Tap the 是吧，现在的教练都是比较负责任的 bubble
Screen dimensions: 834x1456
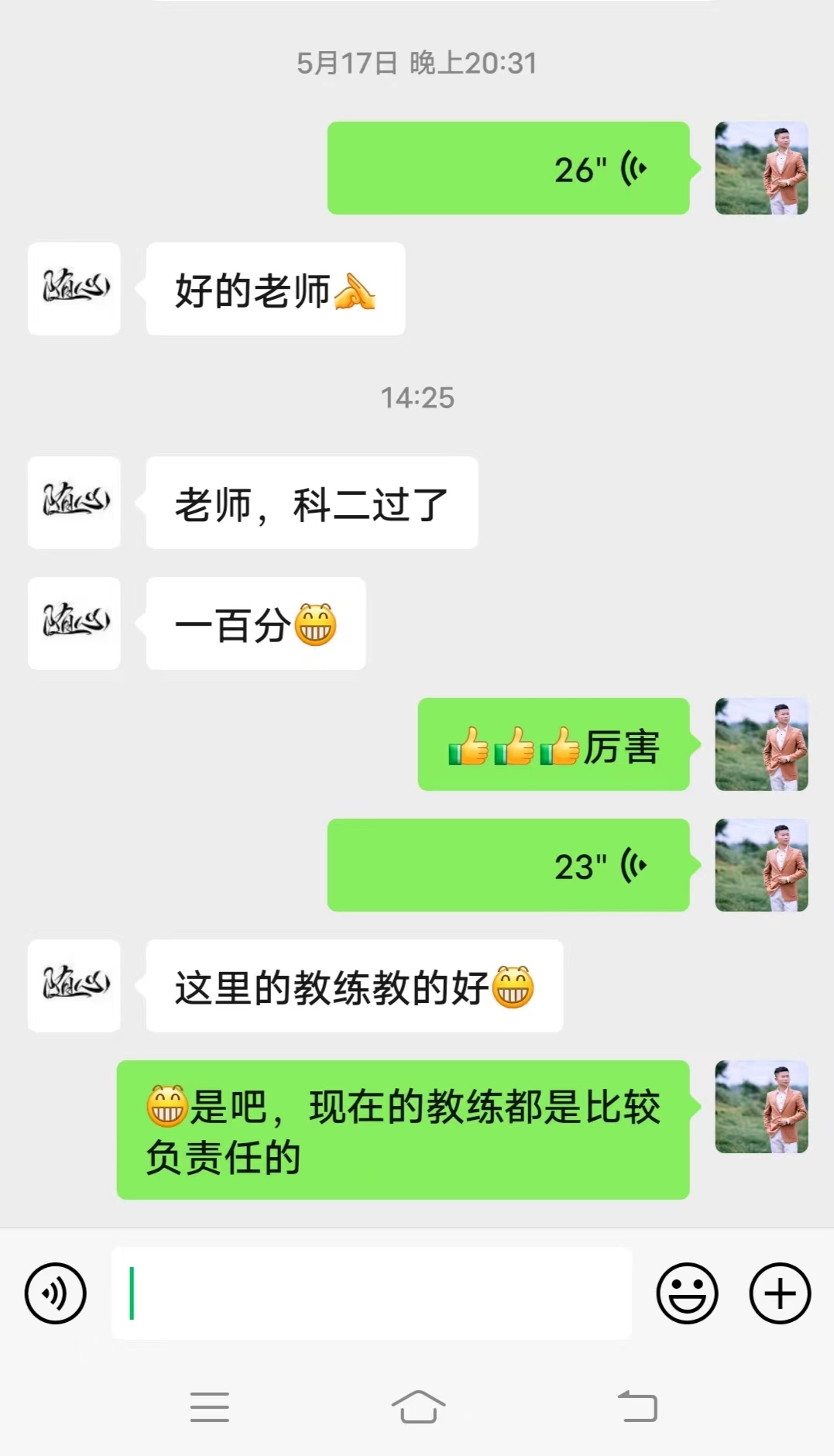pos(403,1127)
